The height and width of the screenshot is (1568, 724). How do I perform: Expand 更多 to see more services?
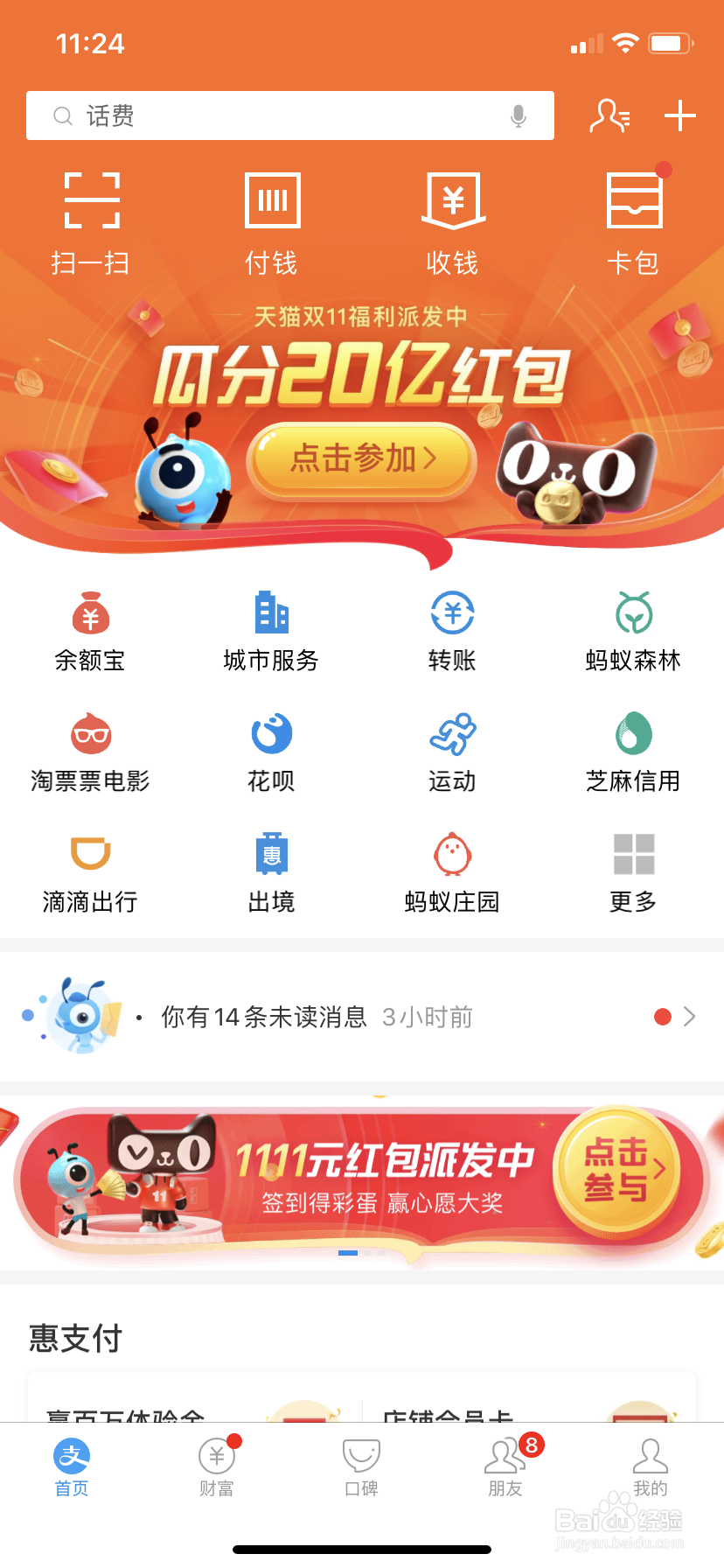633,871
